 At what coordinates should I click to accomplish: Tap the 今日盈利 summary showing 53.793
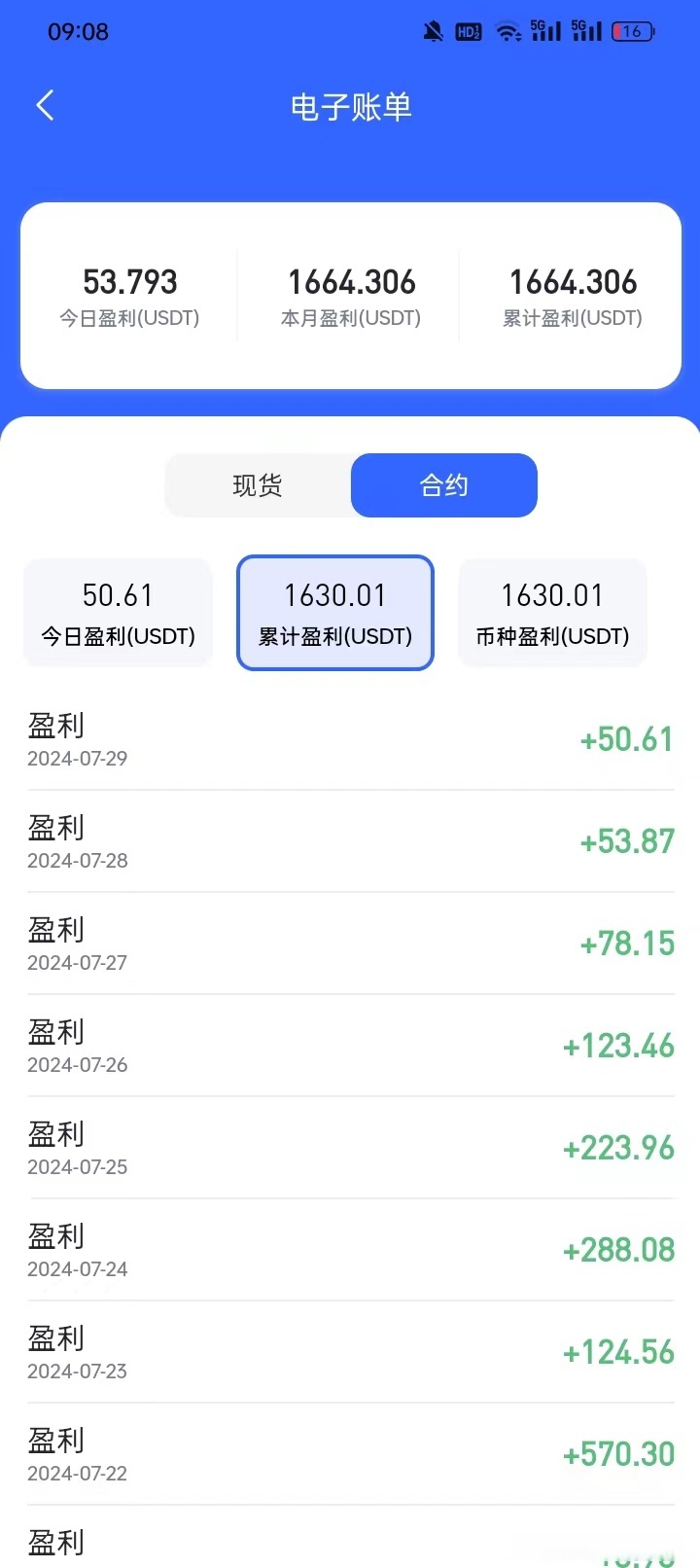(130, 295)
